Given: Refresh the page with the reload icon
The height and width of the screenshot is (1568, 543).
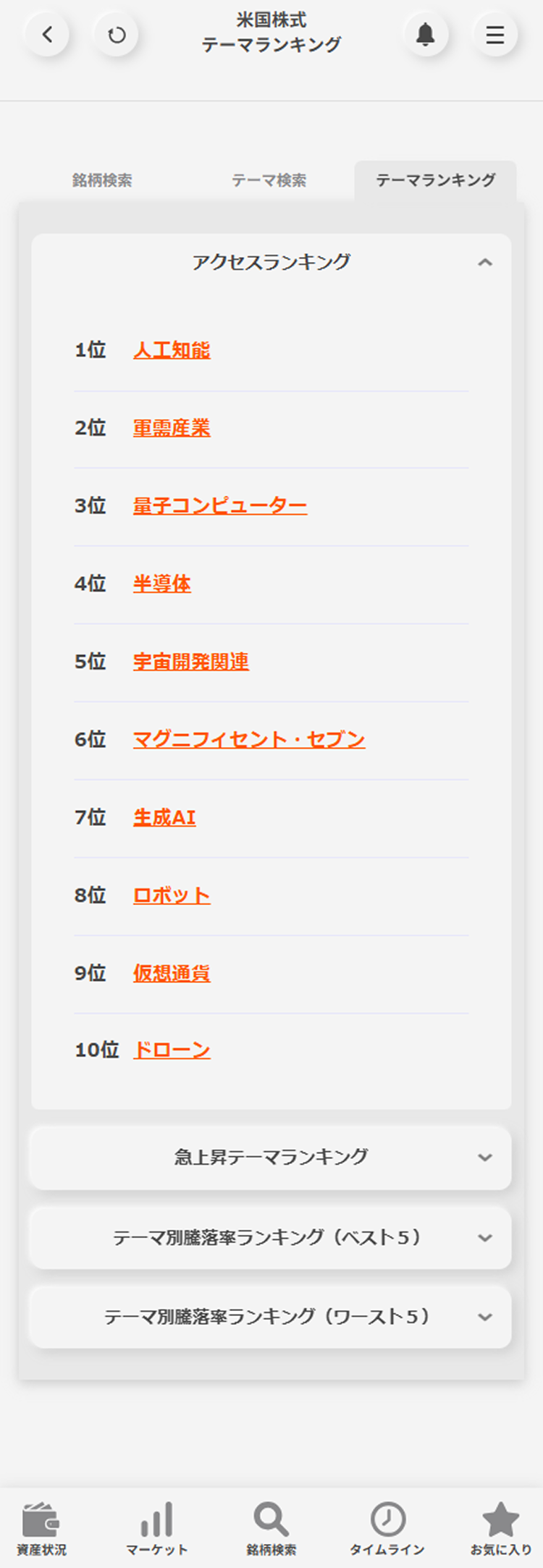Looking at the screenshot, I should tap(116, 33).
